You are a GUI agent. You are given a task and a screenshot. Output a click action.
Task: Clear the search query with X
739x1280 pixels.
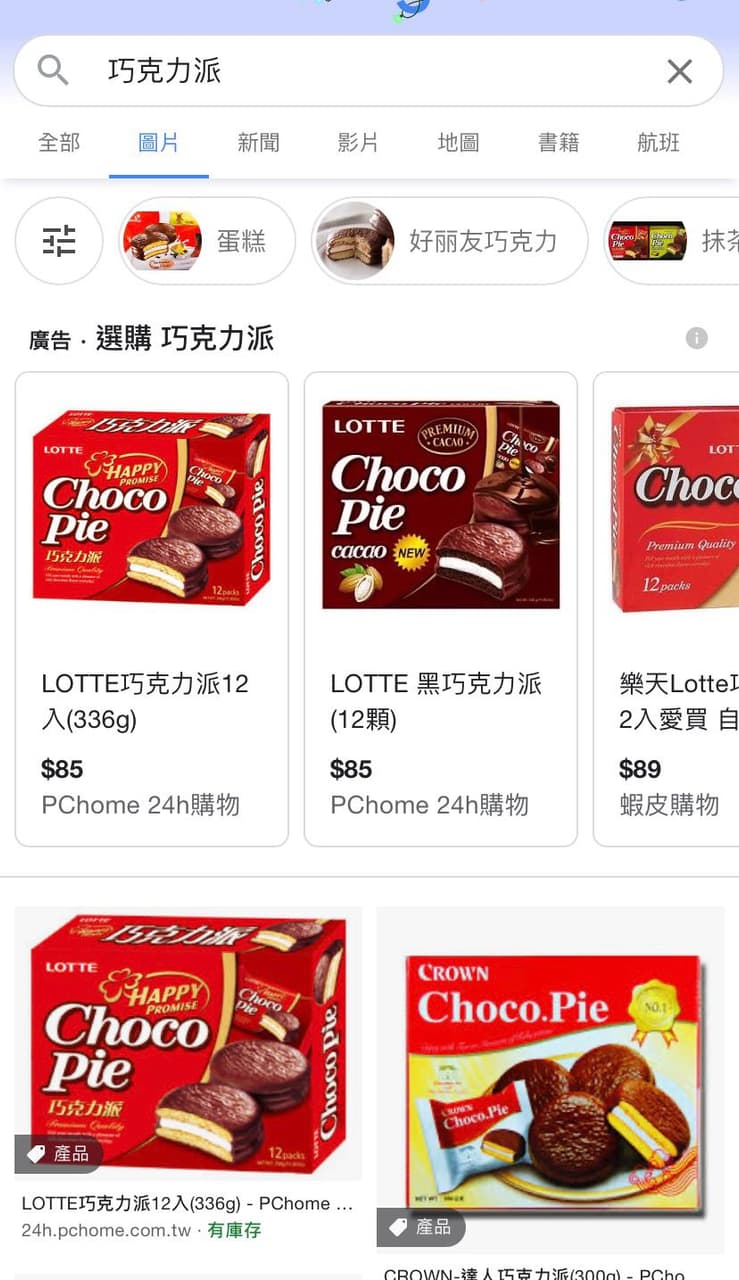pyautogui.click(x=679, y=71)
